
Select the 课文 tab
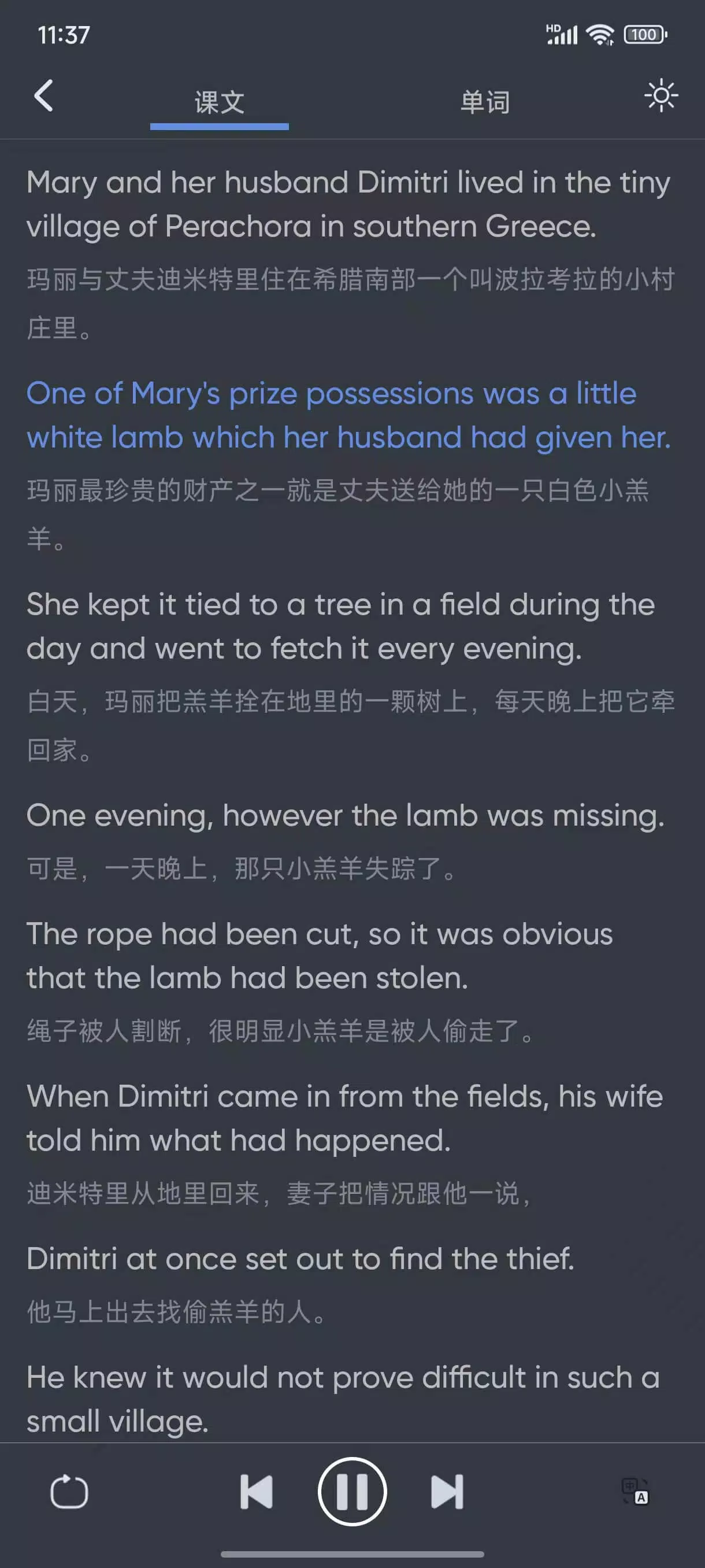point(219,102)
